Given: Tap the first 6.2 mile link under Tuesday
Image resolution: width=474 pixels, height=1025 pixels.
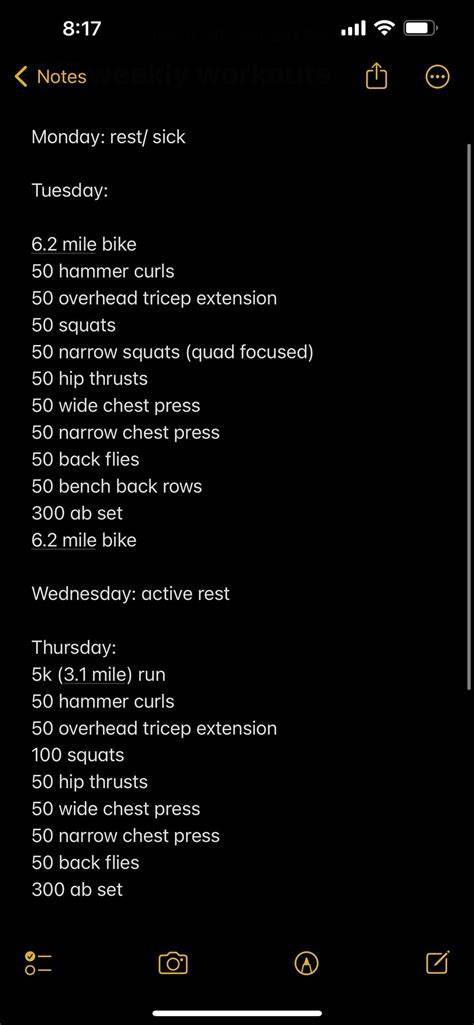Looking at the screenshot, I should coord(64,244).
